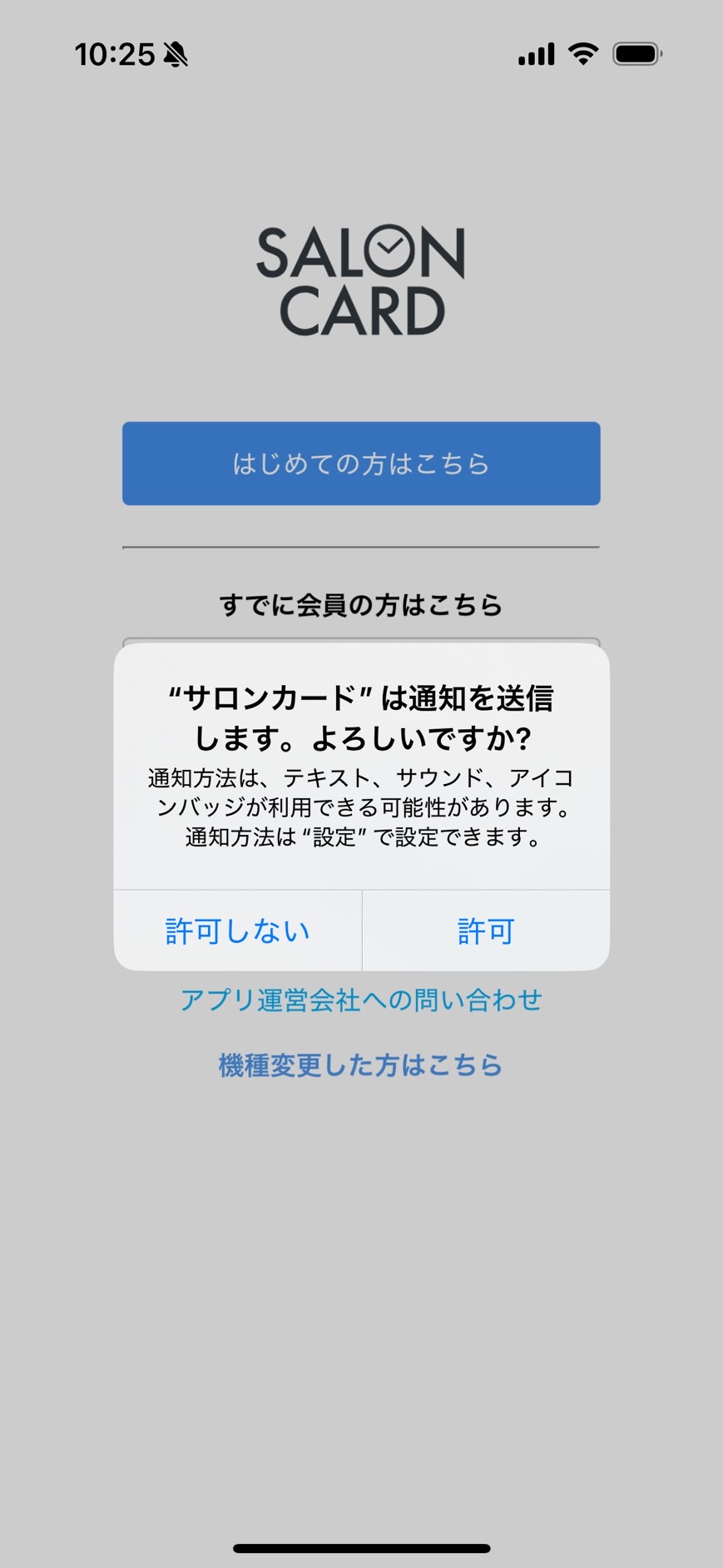This screenshot has width=723, height=1568.
Task: Tap the はじめての方はこちら button
Action: tap(361, 464)
